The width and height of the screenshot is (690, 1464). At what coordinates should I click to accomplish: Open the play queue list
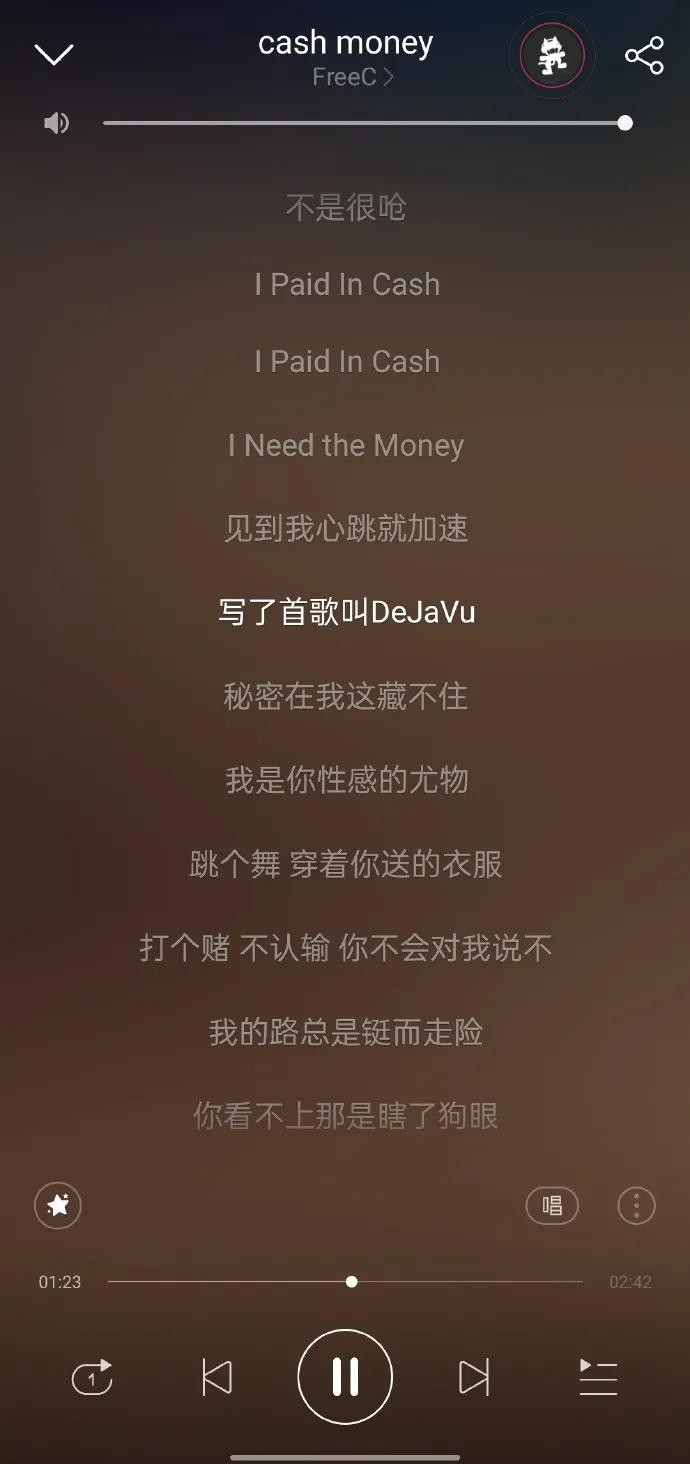tap(598, 1378)
